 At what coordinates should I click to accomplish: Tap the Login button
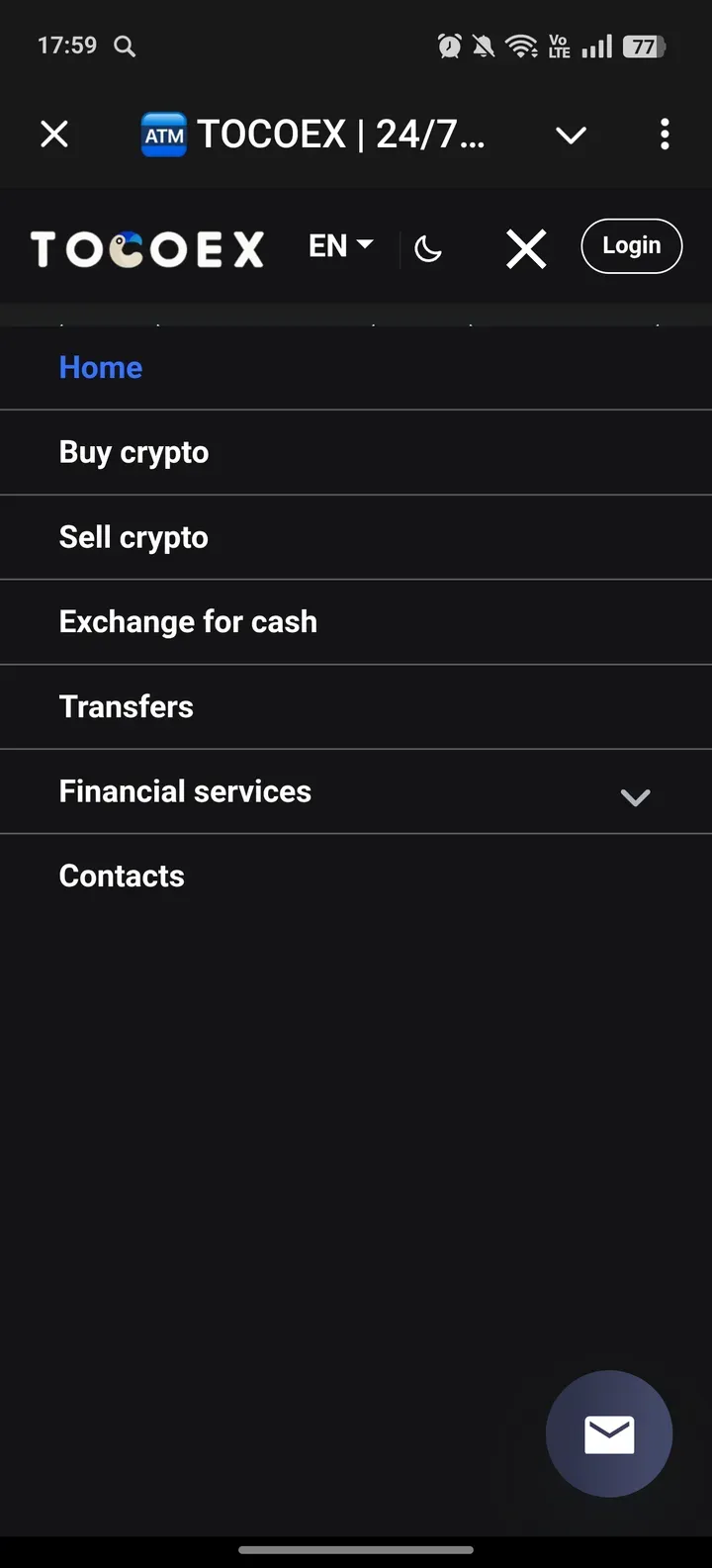pos(631,246)
